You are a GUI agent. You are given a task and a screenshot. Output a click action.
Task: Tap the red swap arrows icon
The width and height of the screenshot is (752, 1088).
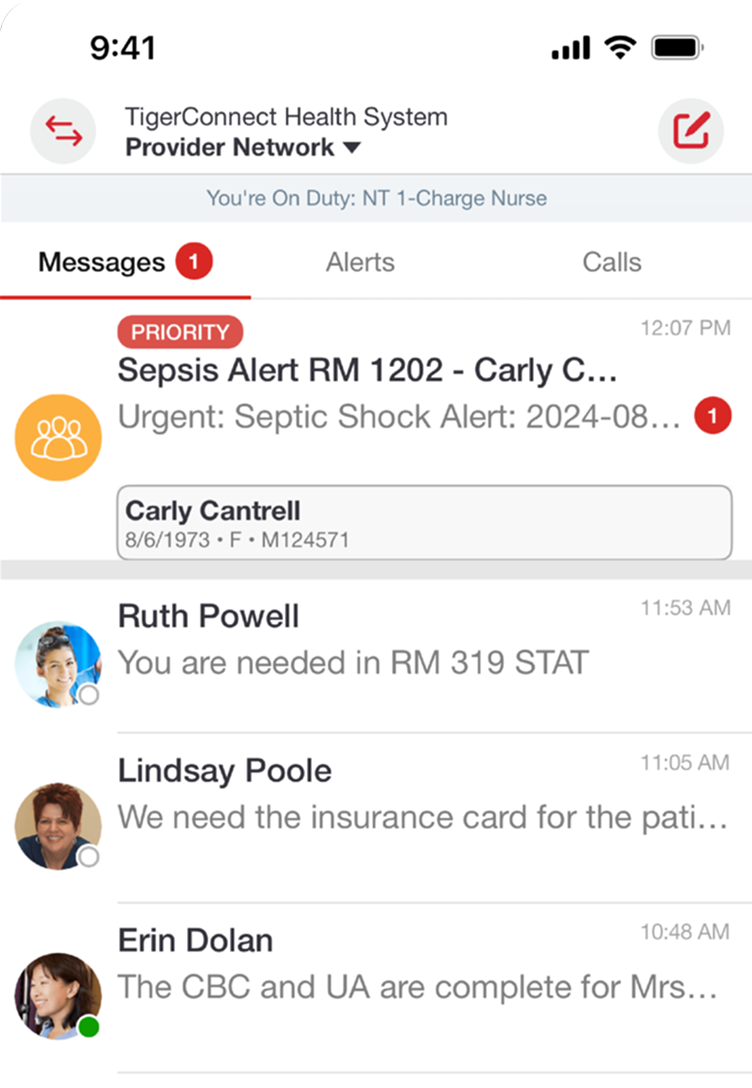pos(63,132)
